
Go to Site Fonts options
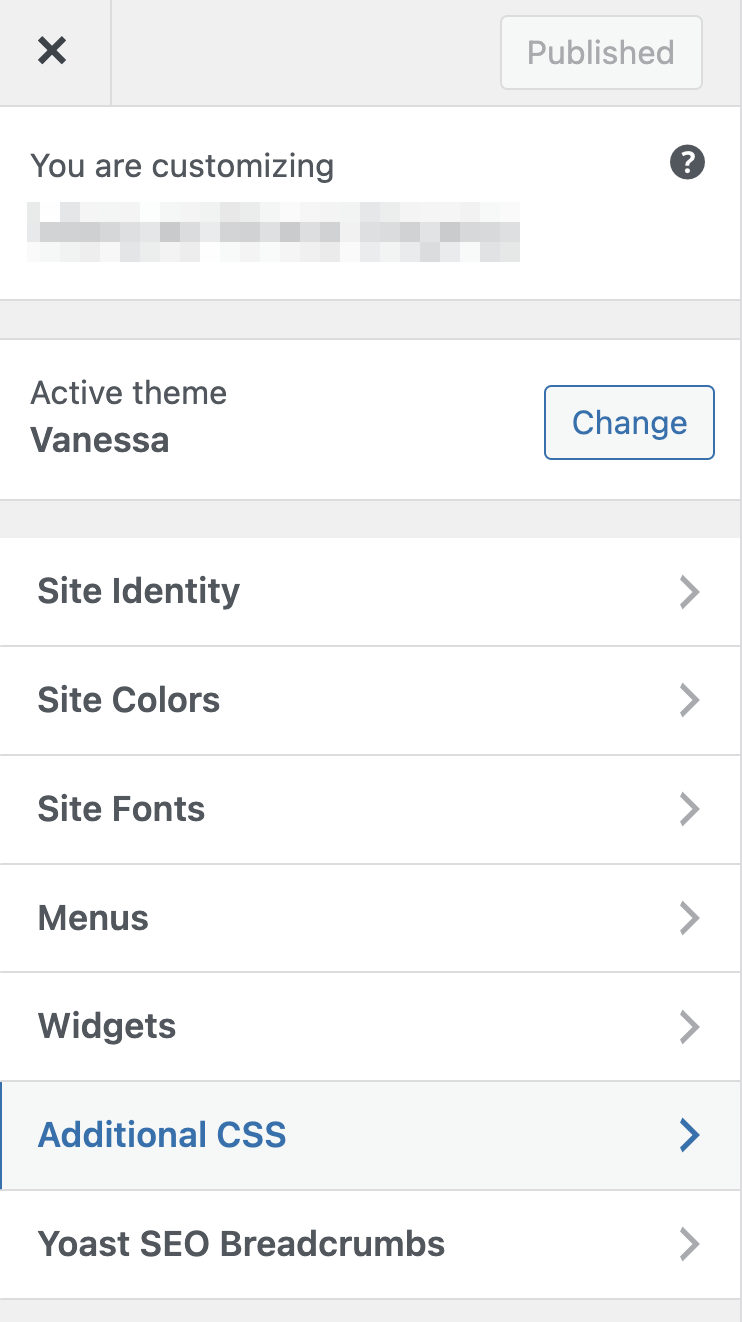pyautogui.click(x=371, y=809)
